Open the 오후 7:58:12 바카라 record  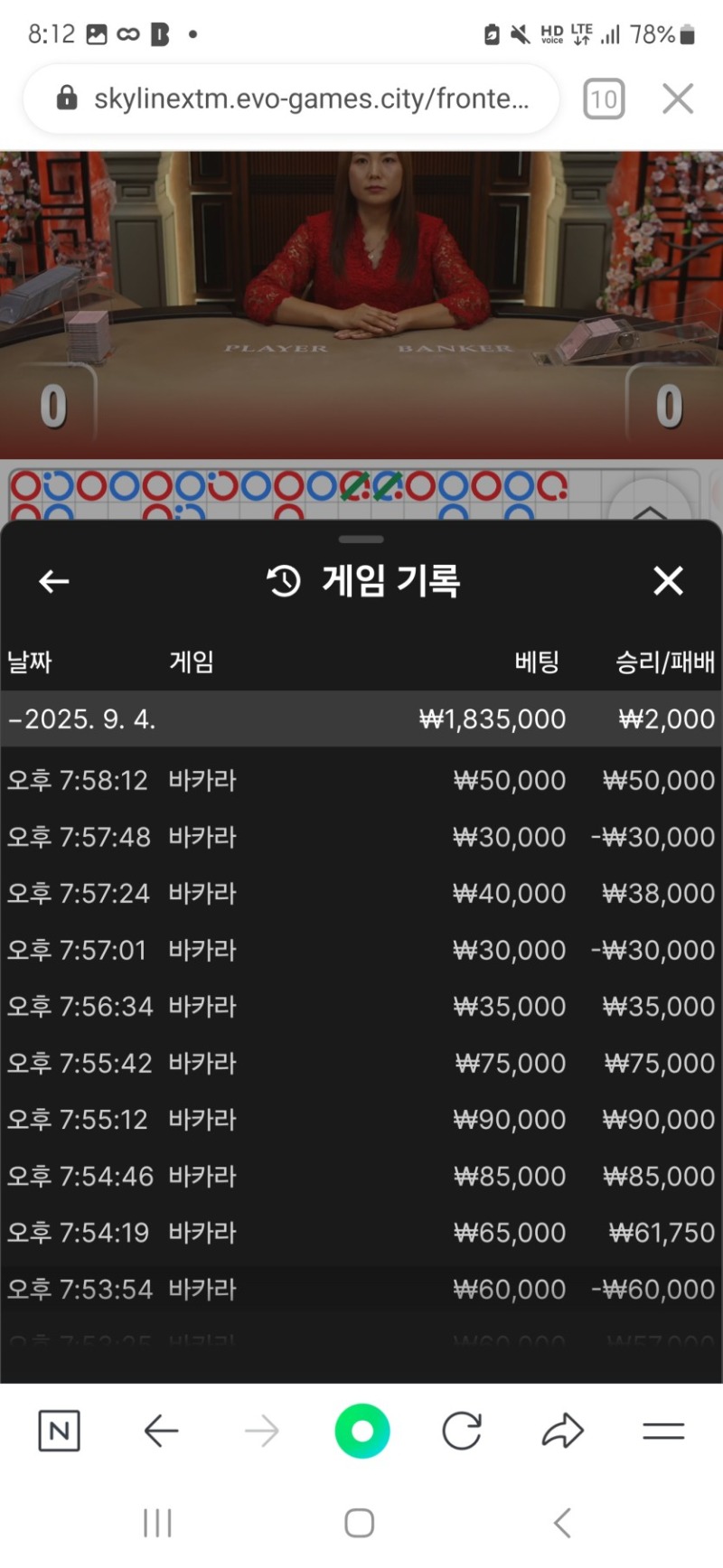point(361,780)
